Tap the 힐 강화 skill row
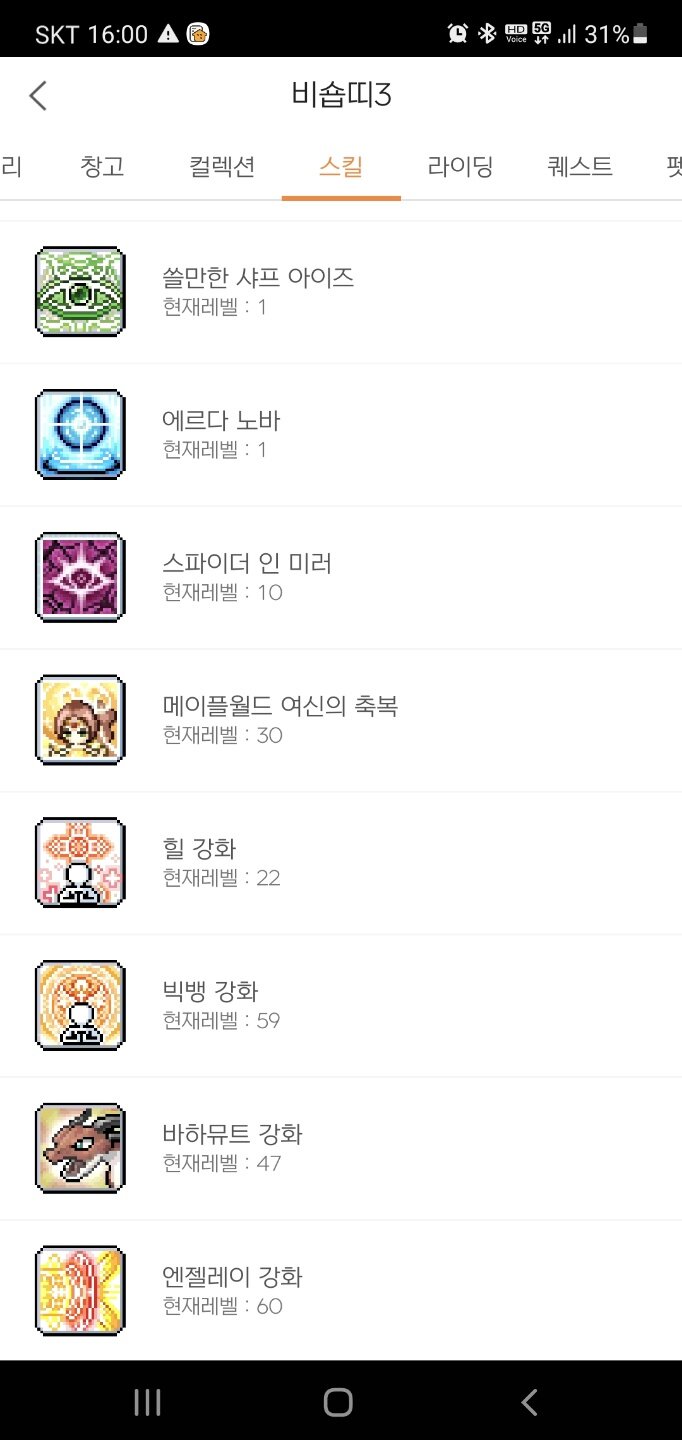This screenshot has height=1440, width=682. pos(341,864)
